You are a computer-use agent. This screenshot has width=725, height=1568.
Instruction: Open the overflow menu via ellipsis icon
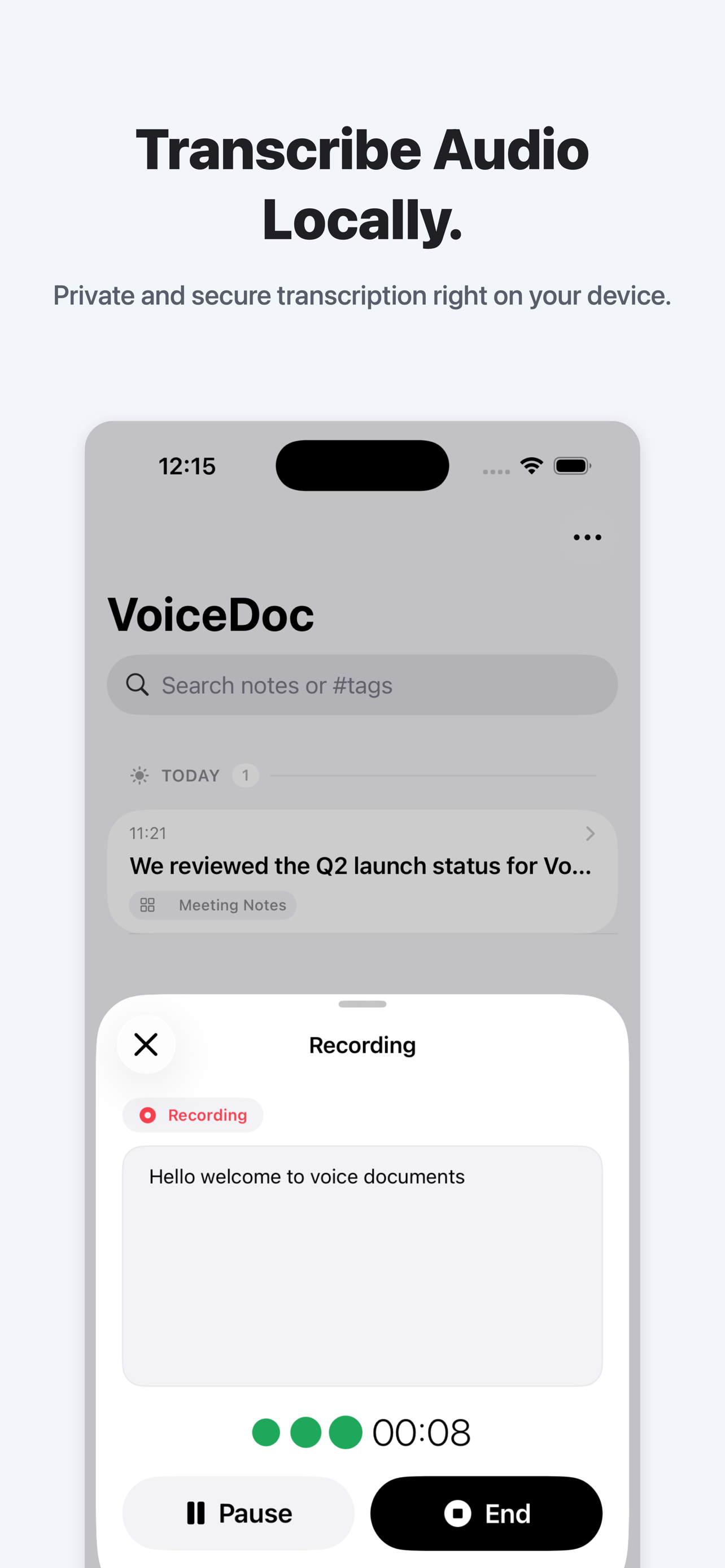pos(587,536)
